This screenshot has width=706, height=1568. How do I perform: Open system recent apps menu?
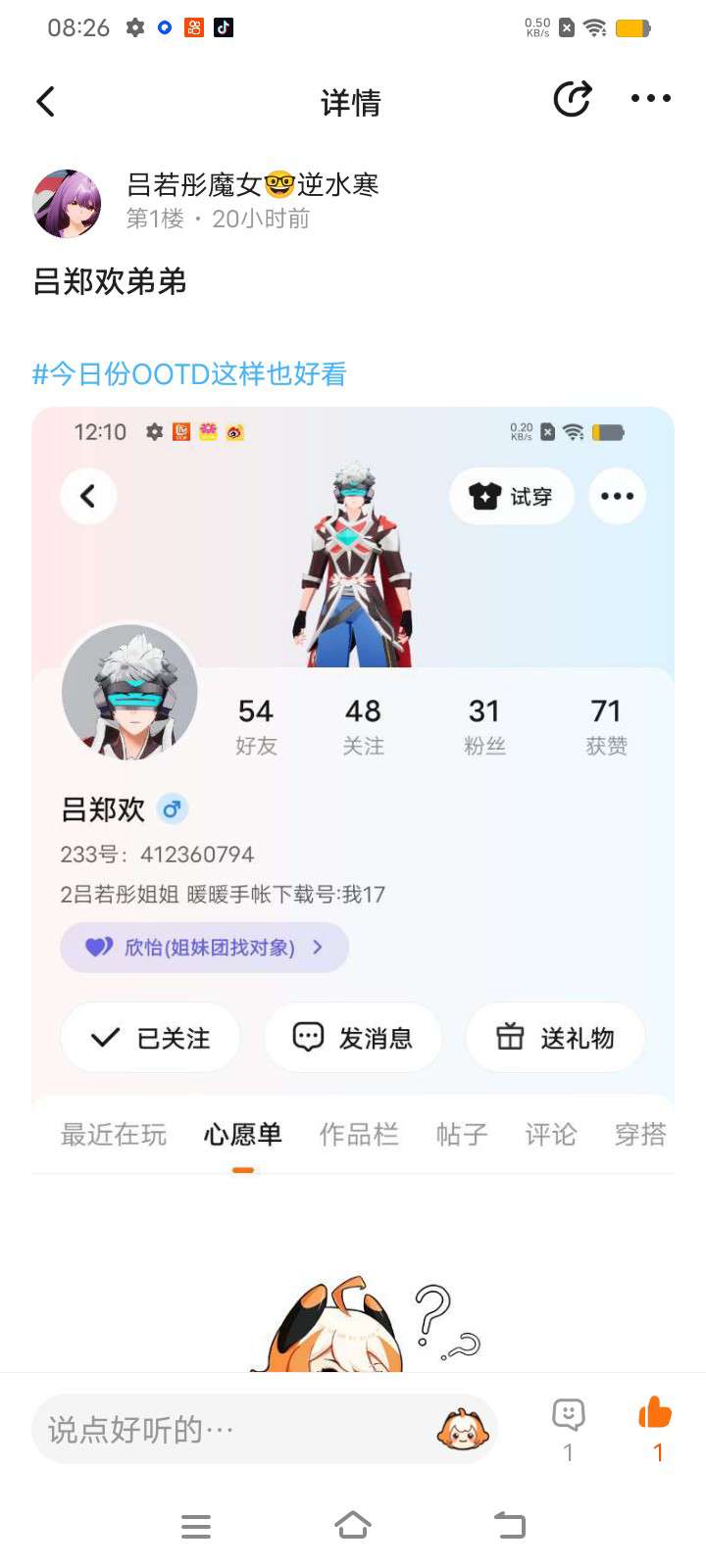(196, 1526)
